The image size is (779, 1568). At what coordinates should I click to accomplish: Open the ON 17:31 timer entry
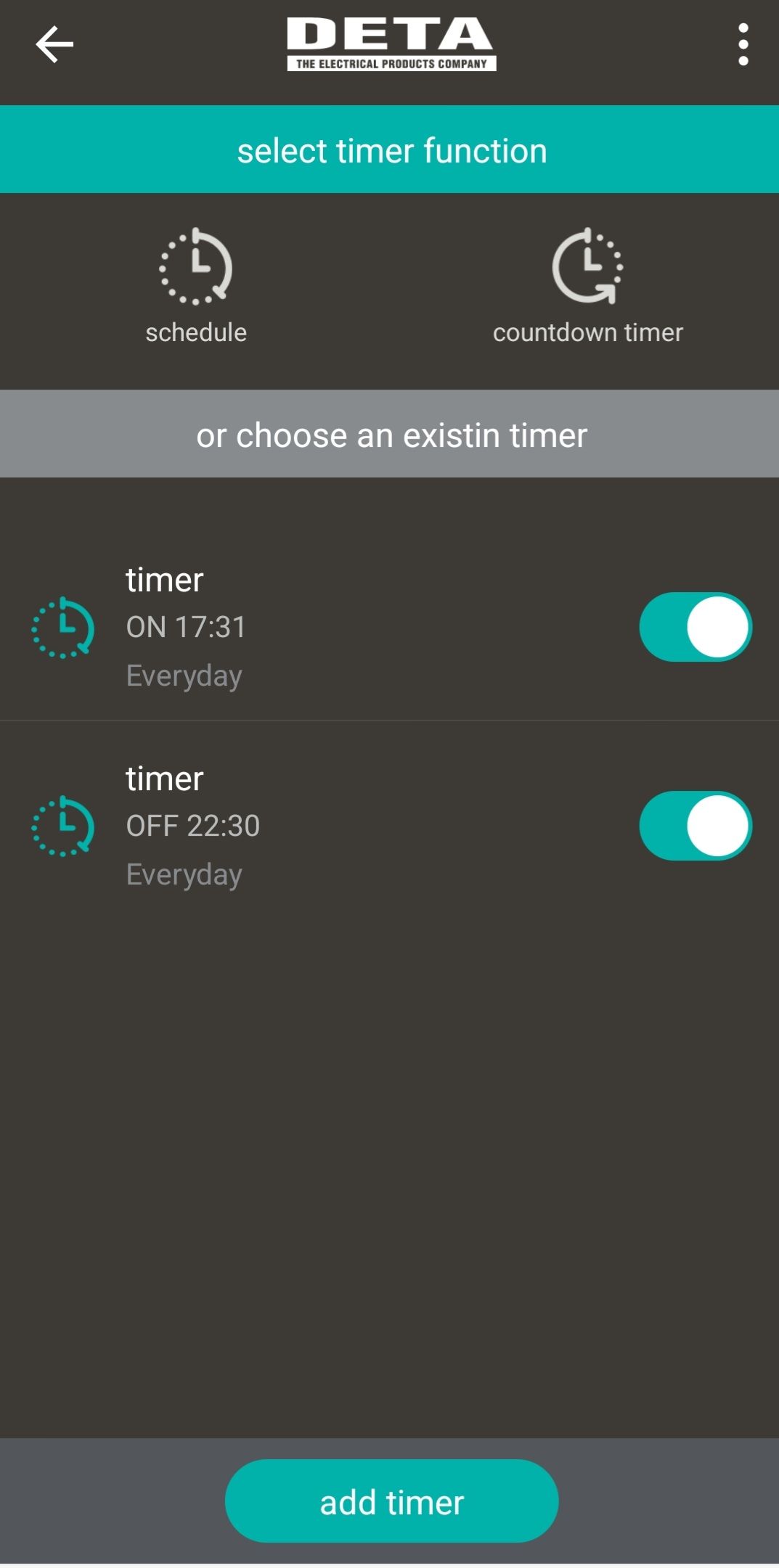coord(290,628)
